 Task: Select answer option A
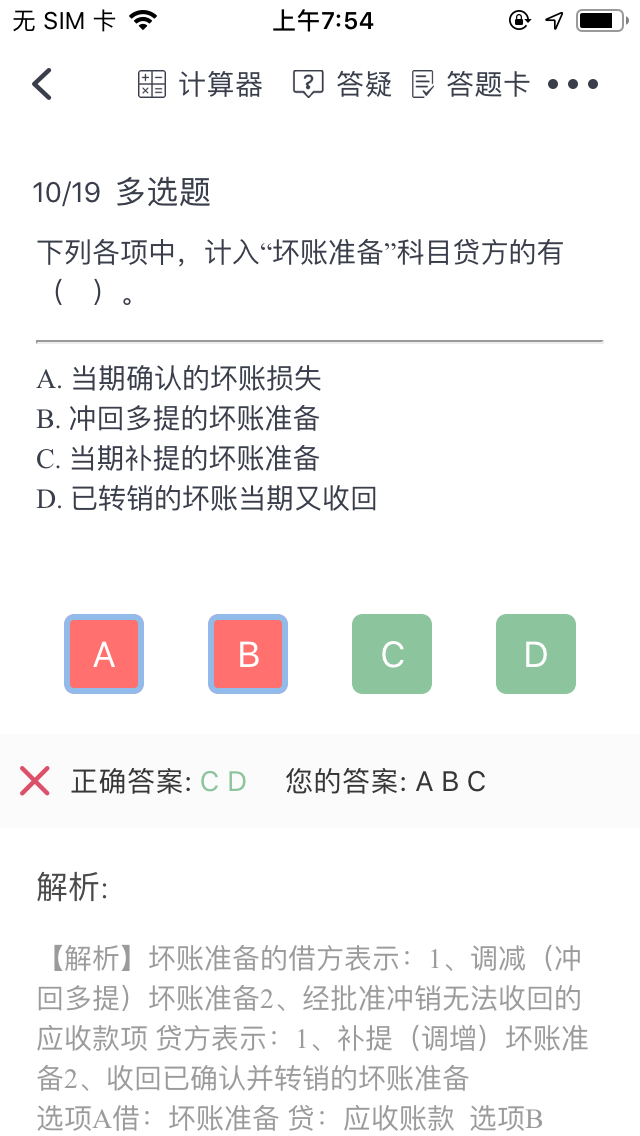(104, 654)
